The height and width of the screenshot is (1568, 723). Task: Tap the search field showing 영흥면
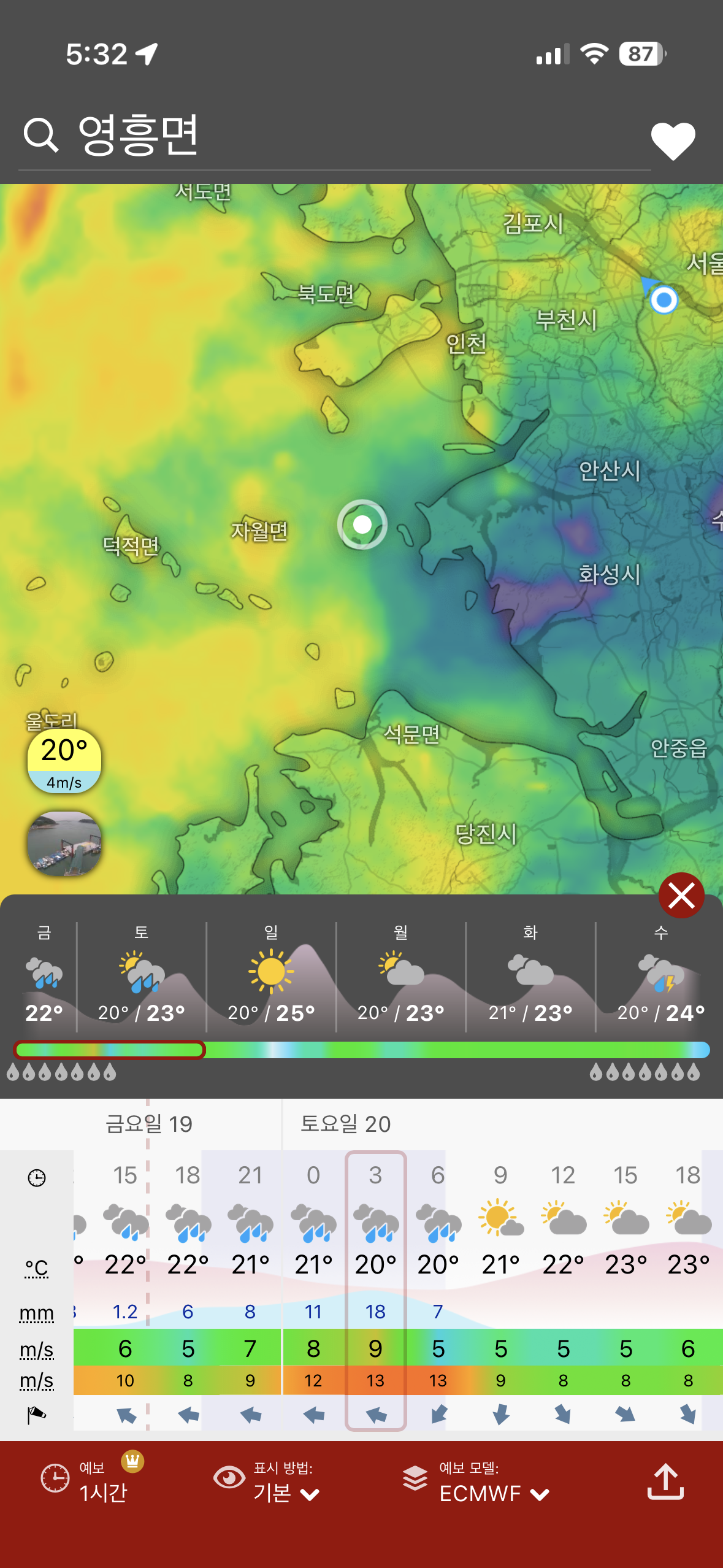307,136
